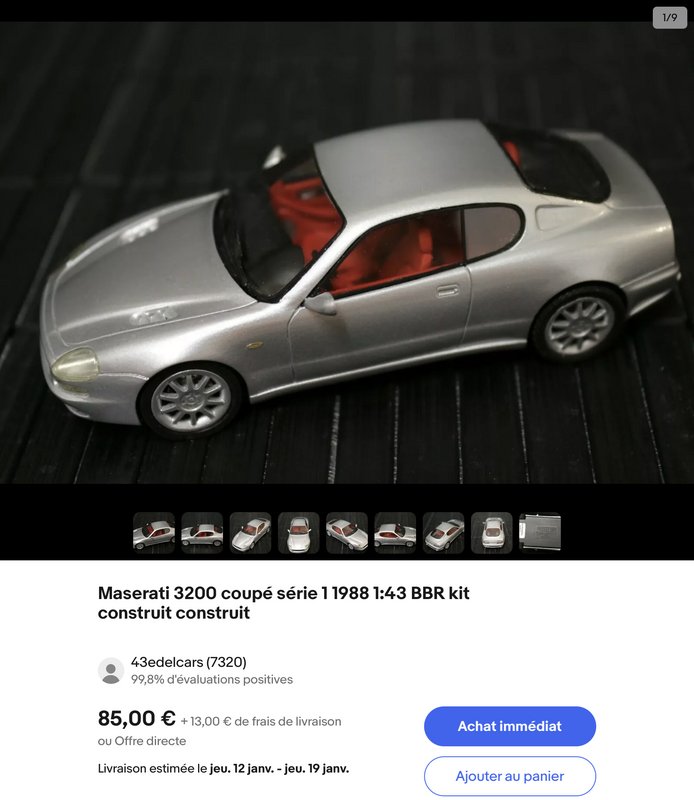The width and height of the screenshot is (694, 800).
Task: Select the second photo thumbnail
Action: click(x=202, y=533)
